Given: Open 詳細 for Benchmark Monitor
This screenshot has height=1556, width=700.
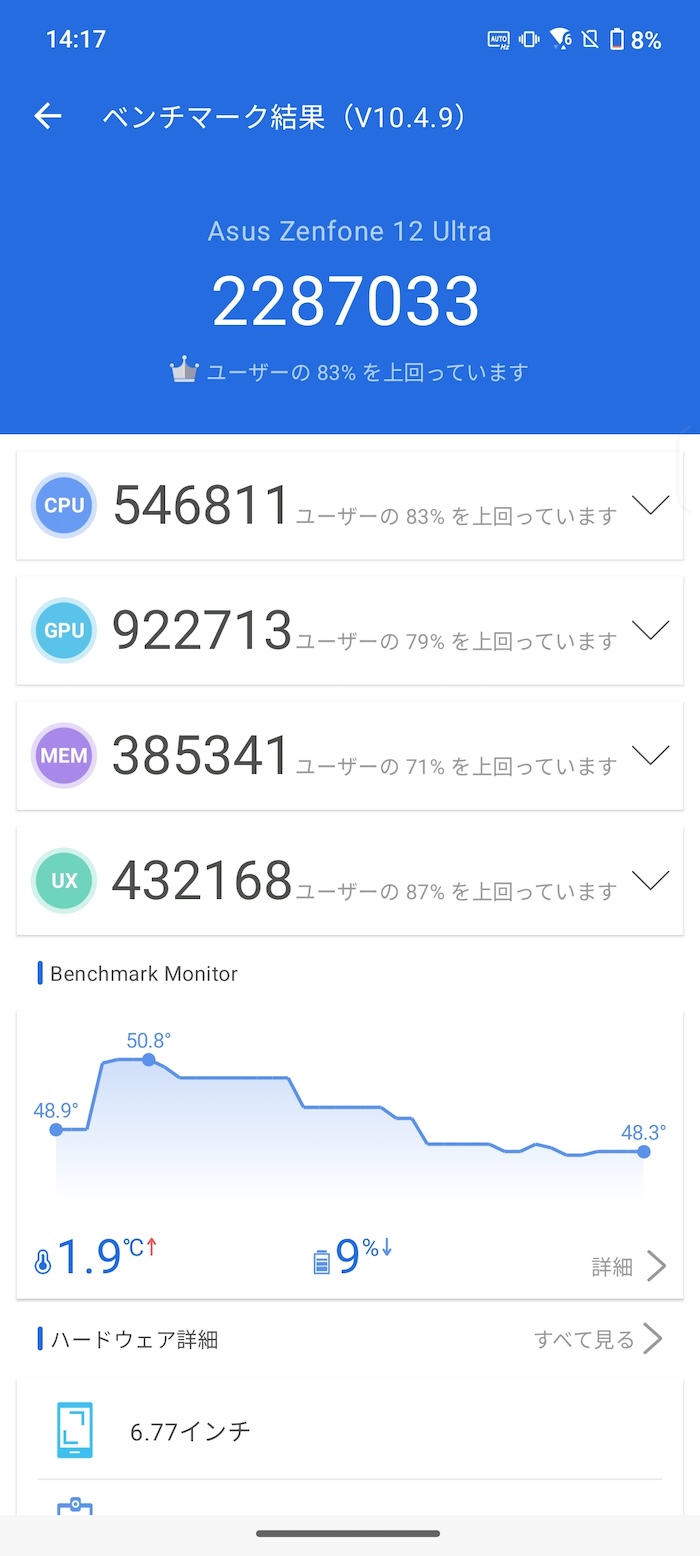Looking at the screenshot, I should tap(628, 1266).
